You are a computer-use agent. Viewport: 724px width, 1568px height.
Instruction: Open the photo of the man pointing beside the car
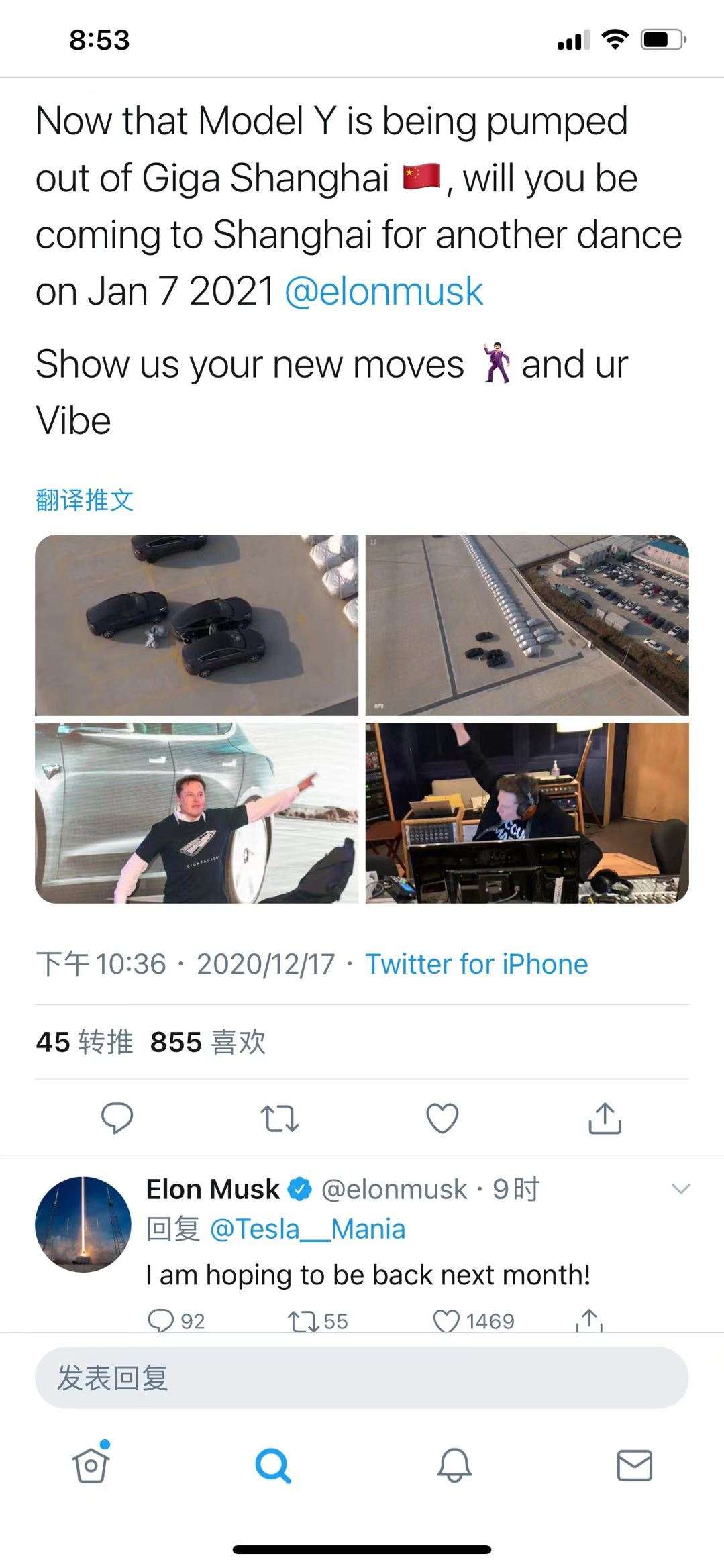(197, 813)
